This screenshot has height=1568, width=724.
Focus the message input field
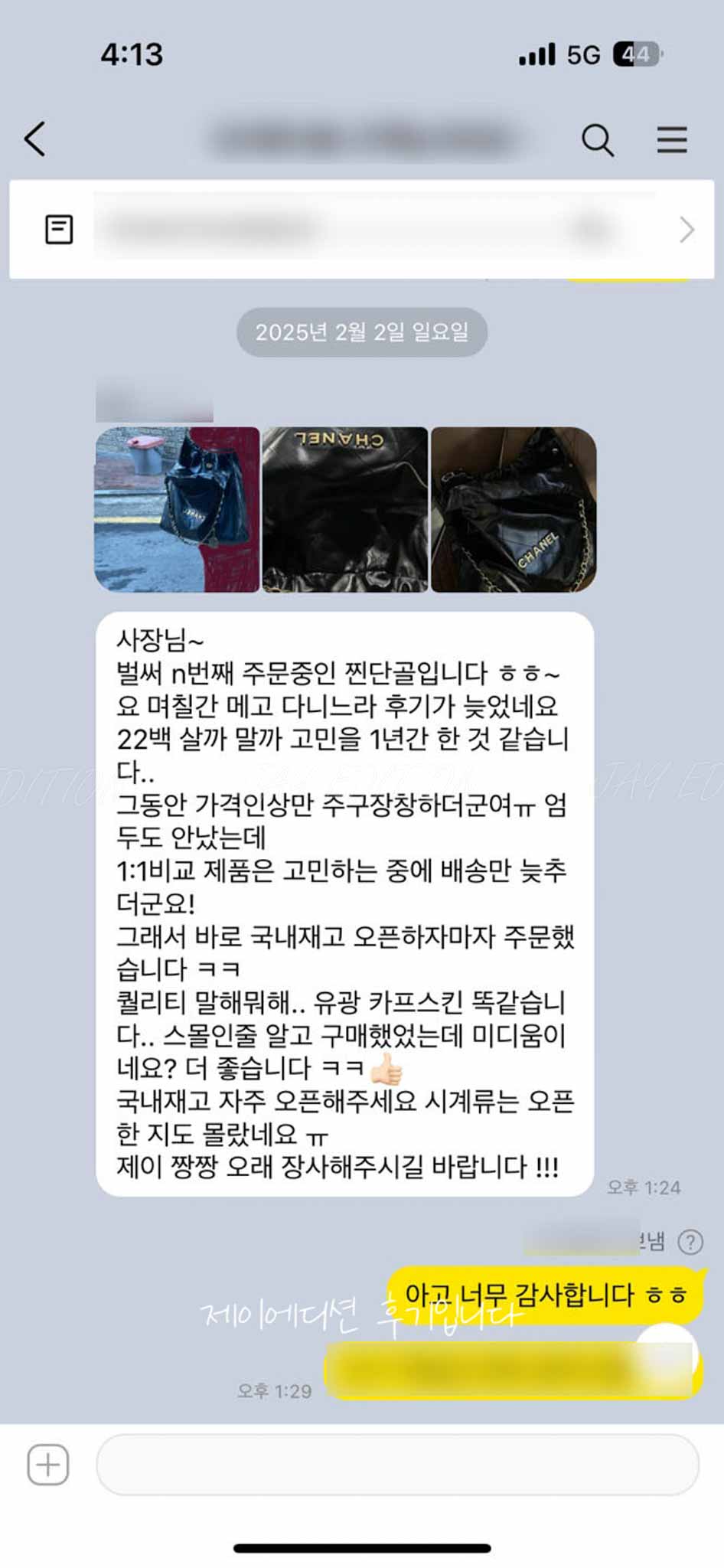396,1465
